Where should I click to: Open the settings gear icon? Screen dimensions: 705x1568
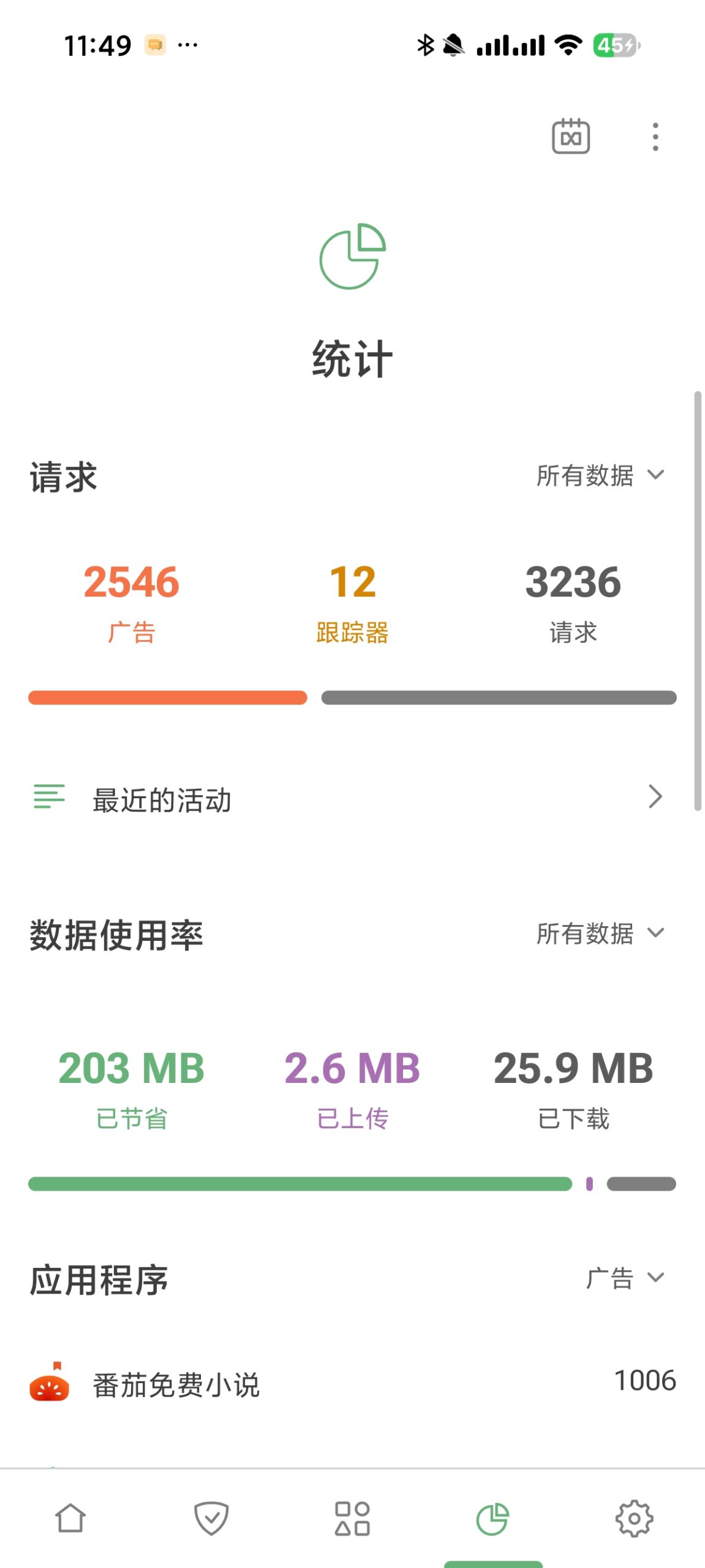click(x=635, y=1518)
